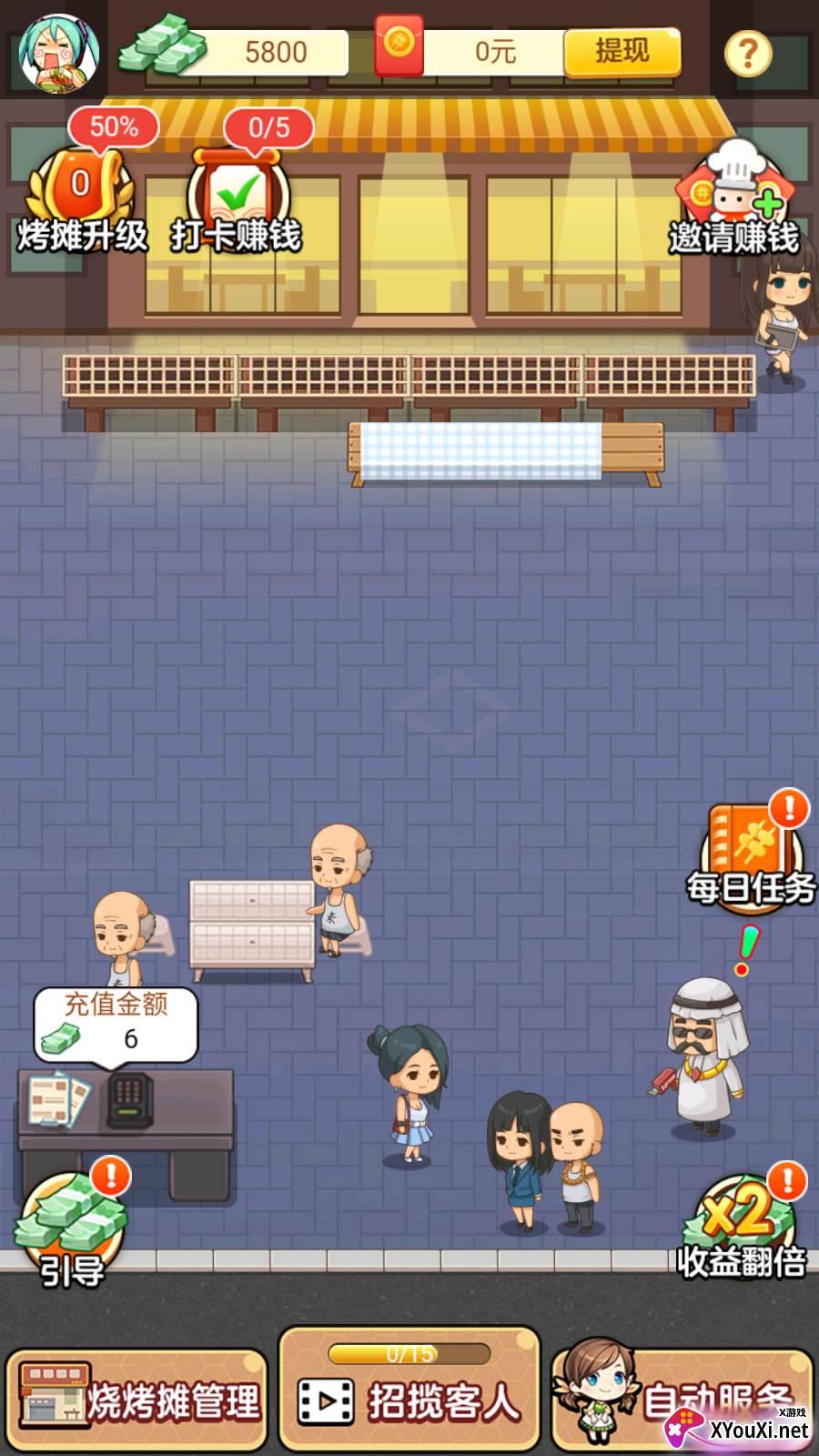Activate 收益翻倍 double earnings

(x=743, y=1224)
